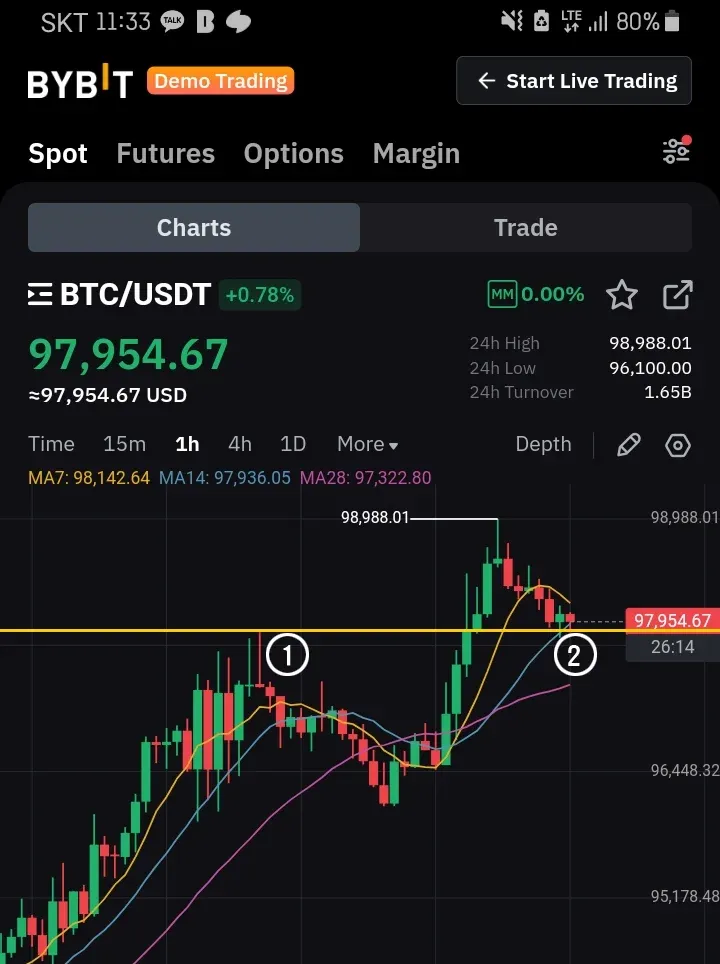The width and height of the screenshot is (720, 964).
Task: Expand the More intervals dropdown
Action: coord(367,444)
